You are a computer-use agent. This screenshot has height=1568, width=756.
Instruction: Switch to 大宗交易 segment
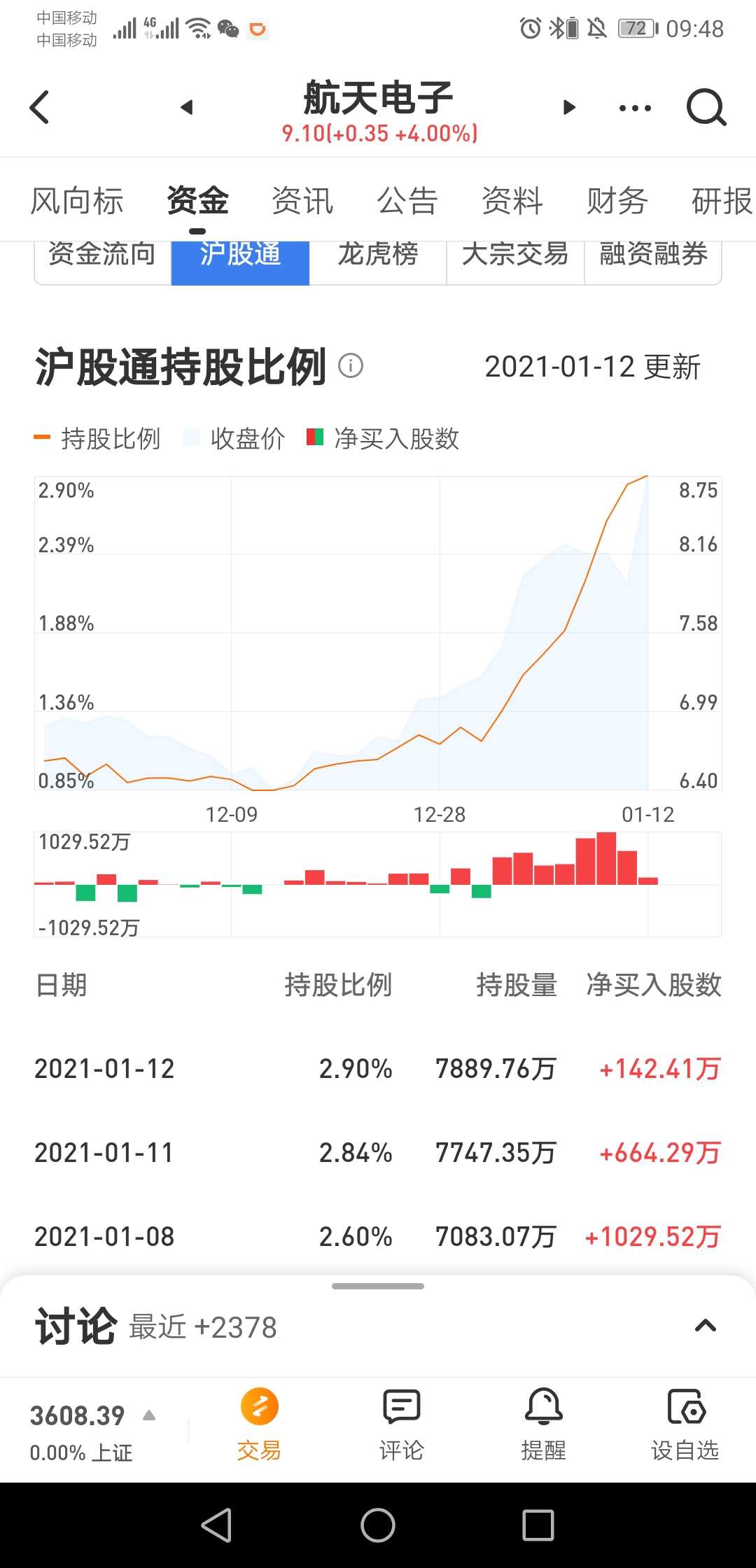coord(515,258)
